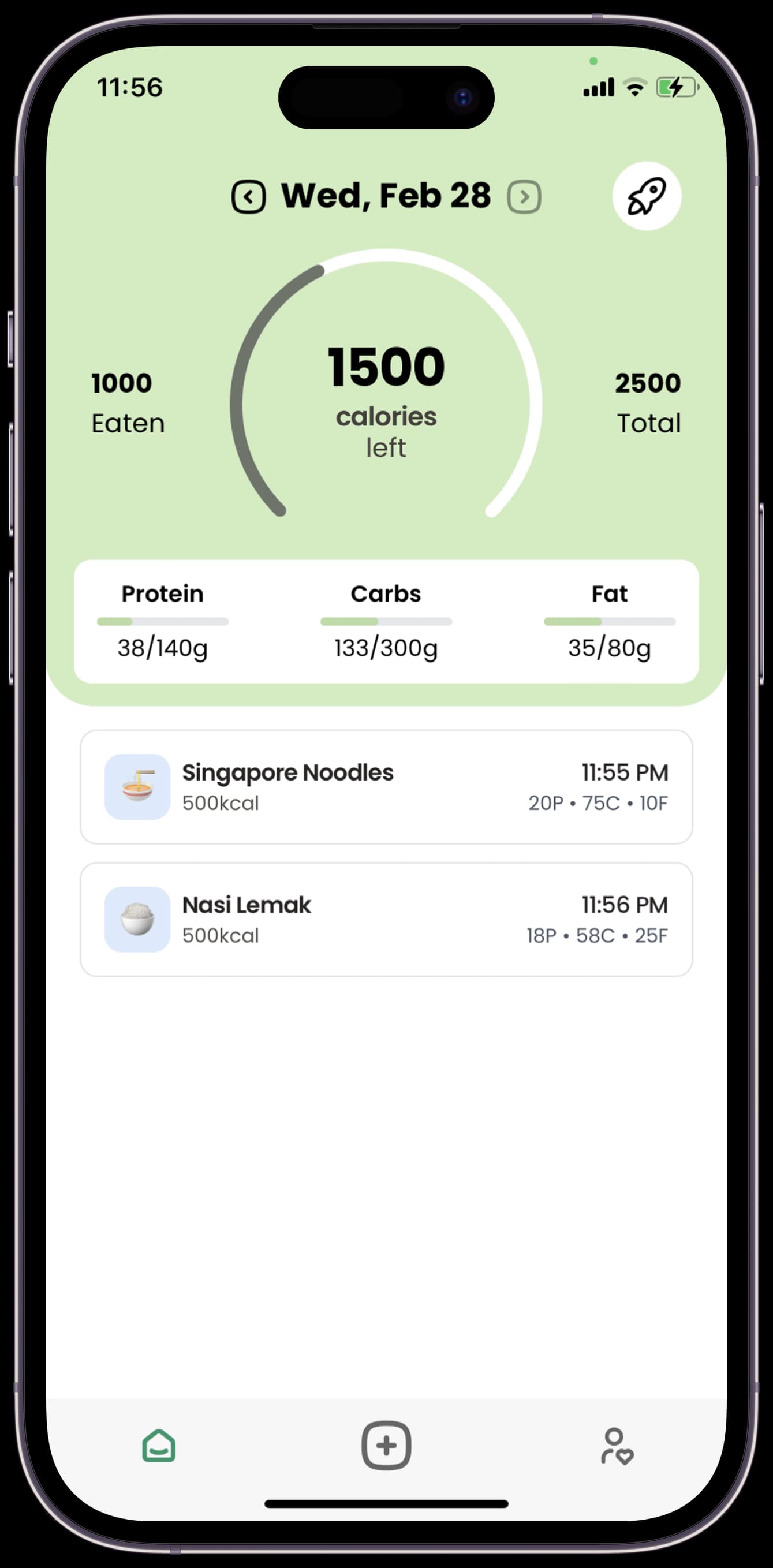
Task: Open the profile tab
Action: click(616, 1446)
